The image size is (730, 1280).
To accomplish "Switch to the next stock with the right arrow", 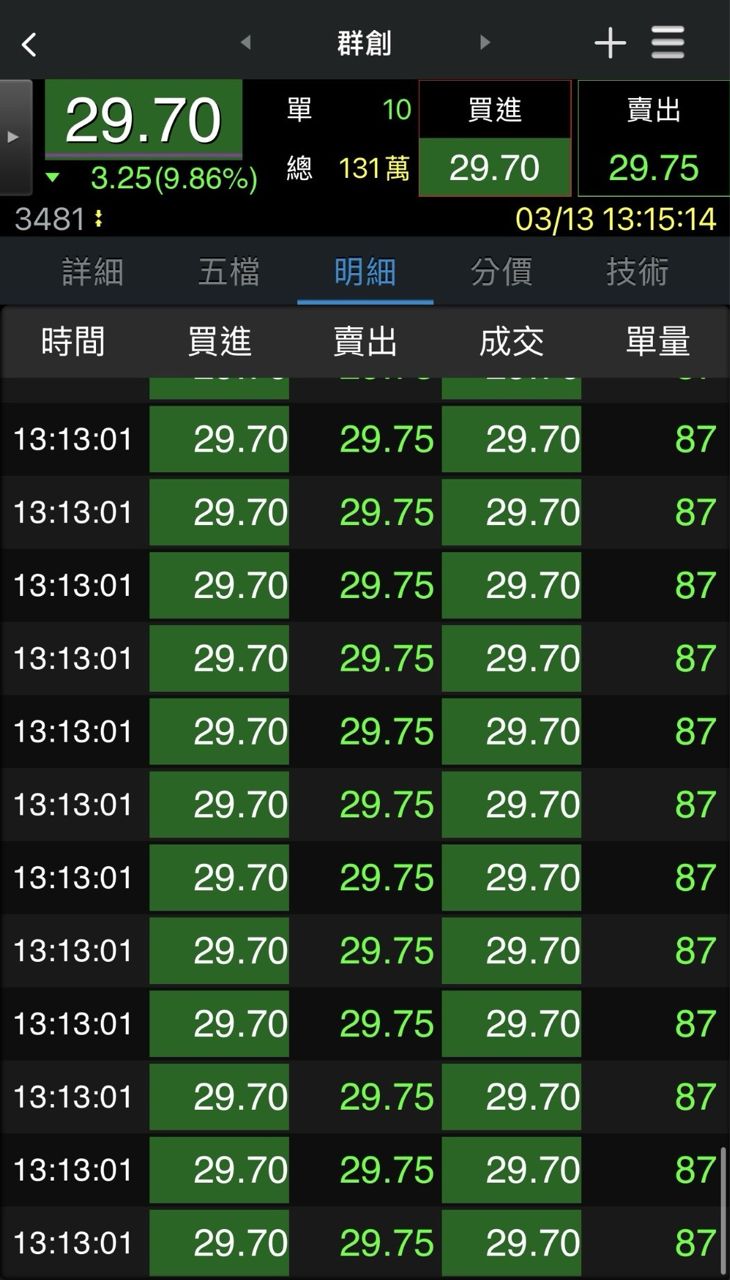I will click(x=485, y=43).
